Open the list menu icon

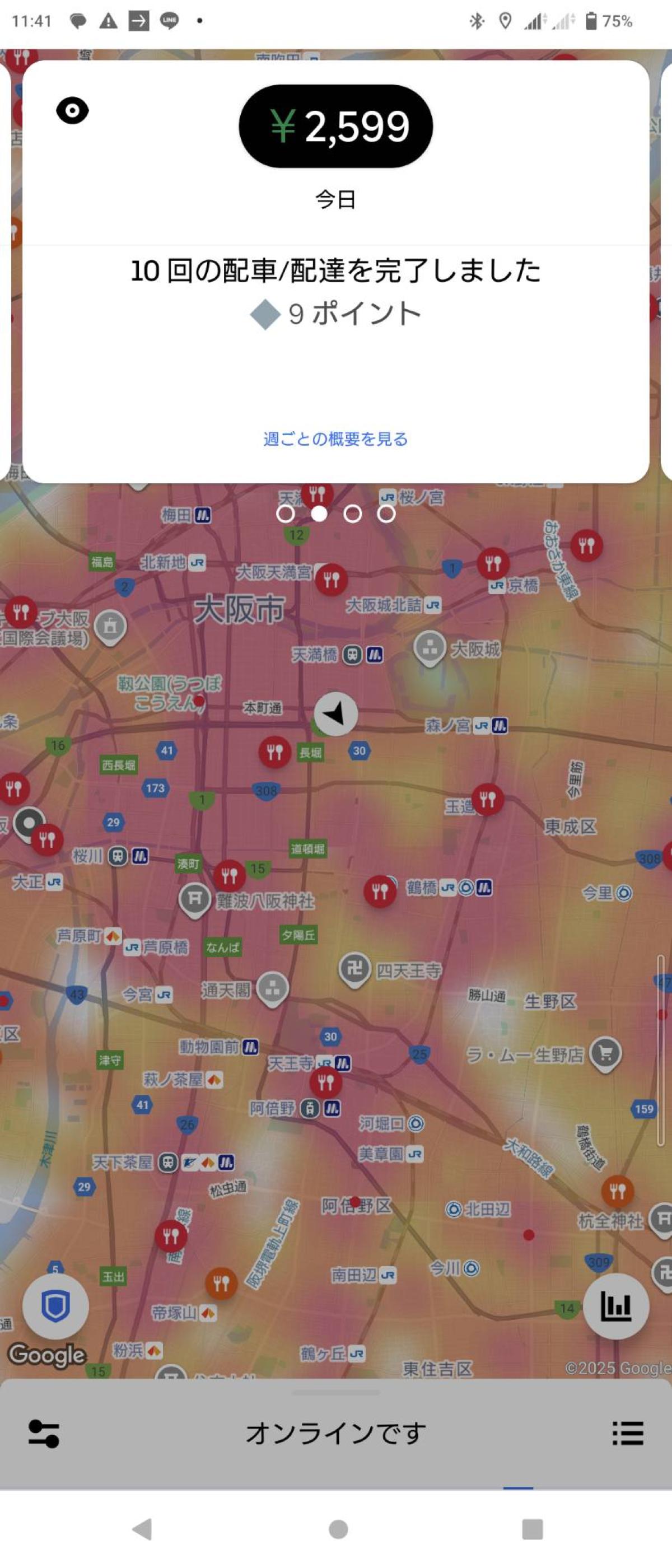coord(628,1434)
